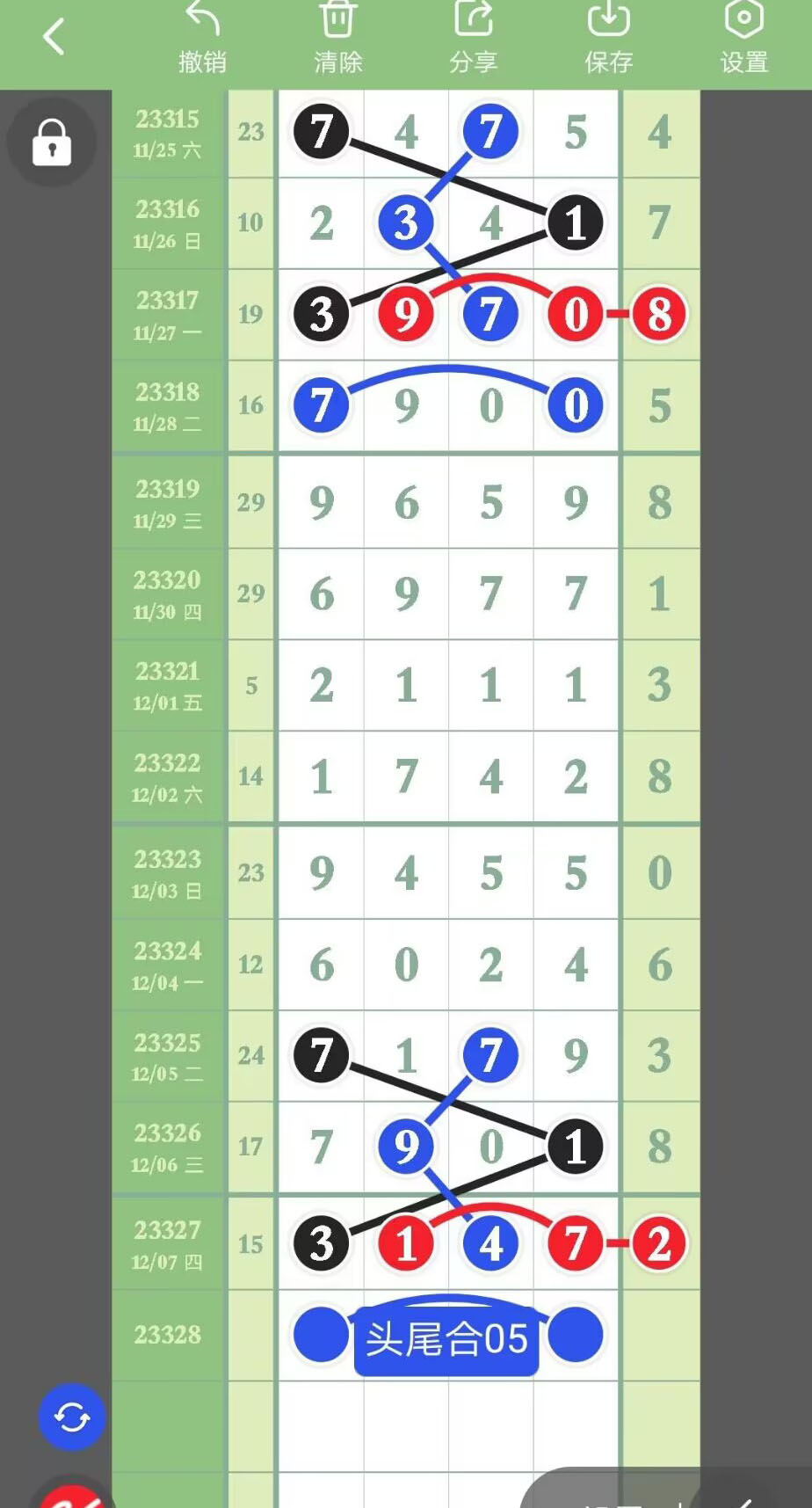Tap the blue refresh floating button
Image resolution: width=812 pixels, height=1508 pixels.
point(72,1417)
